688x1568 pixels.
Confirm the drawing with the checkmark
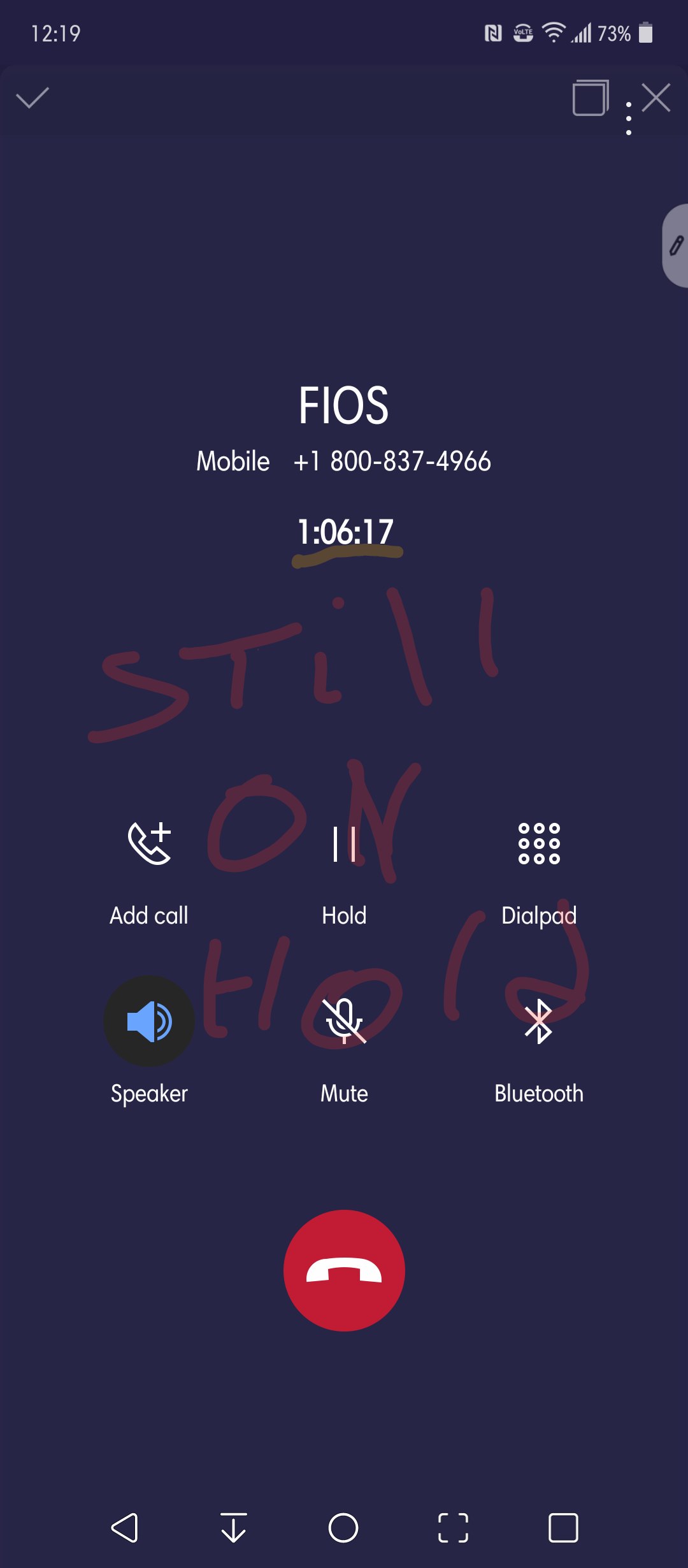[32, 98]
